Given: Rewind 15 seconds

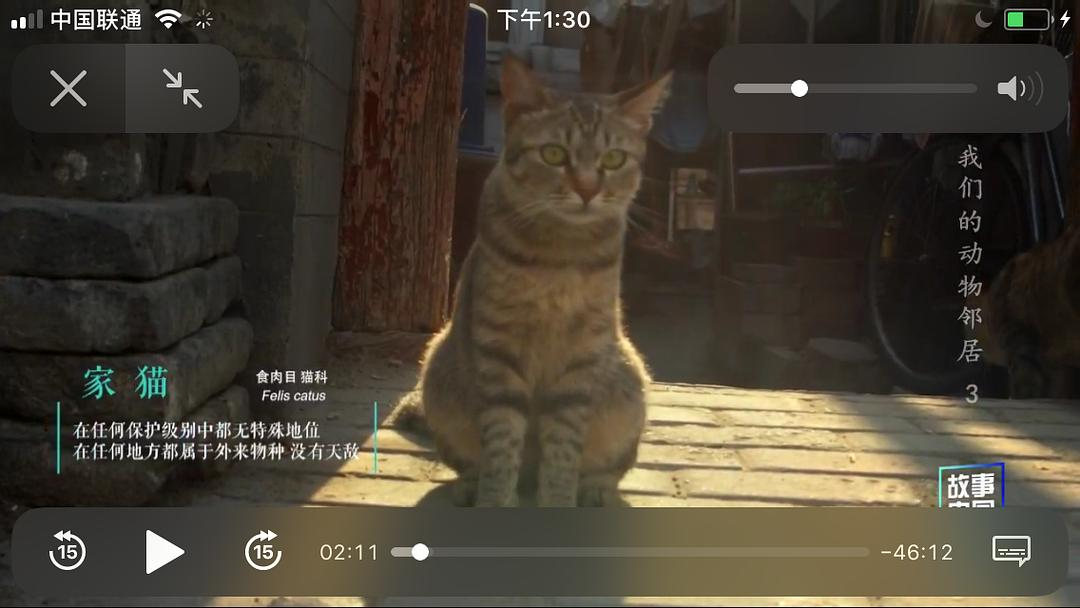Looking at the screenshot, I should tap(68, 551).
